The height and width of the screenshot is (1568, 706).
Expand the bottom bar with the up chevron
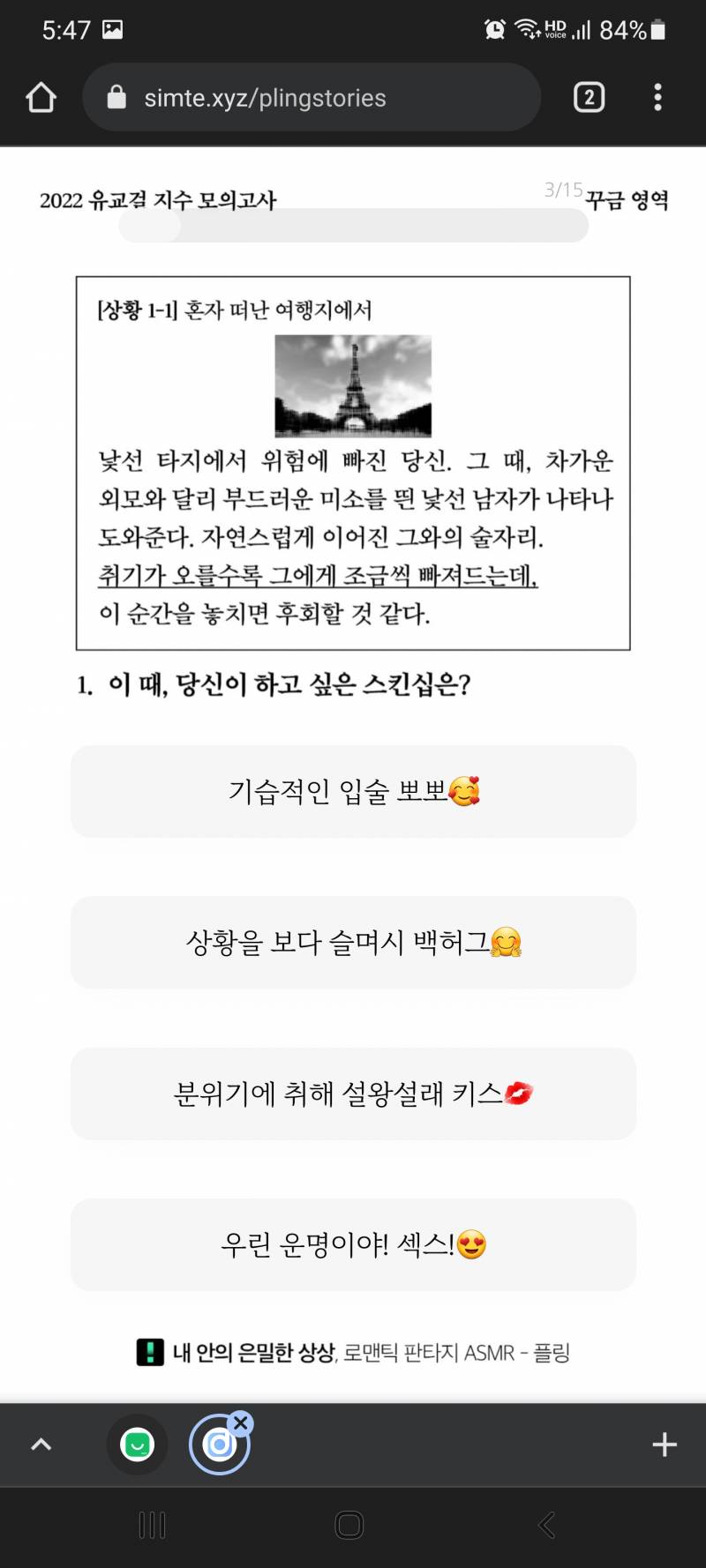[41, 1444]
